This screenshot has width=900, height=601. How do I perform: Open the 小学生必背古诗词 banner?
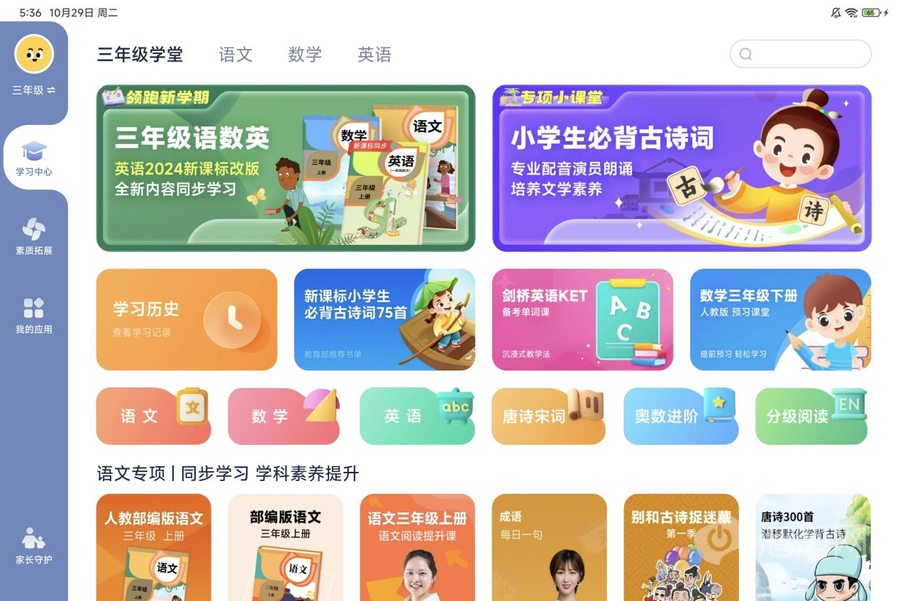tap(681, 168)
